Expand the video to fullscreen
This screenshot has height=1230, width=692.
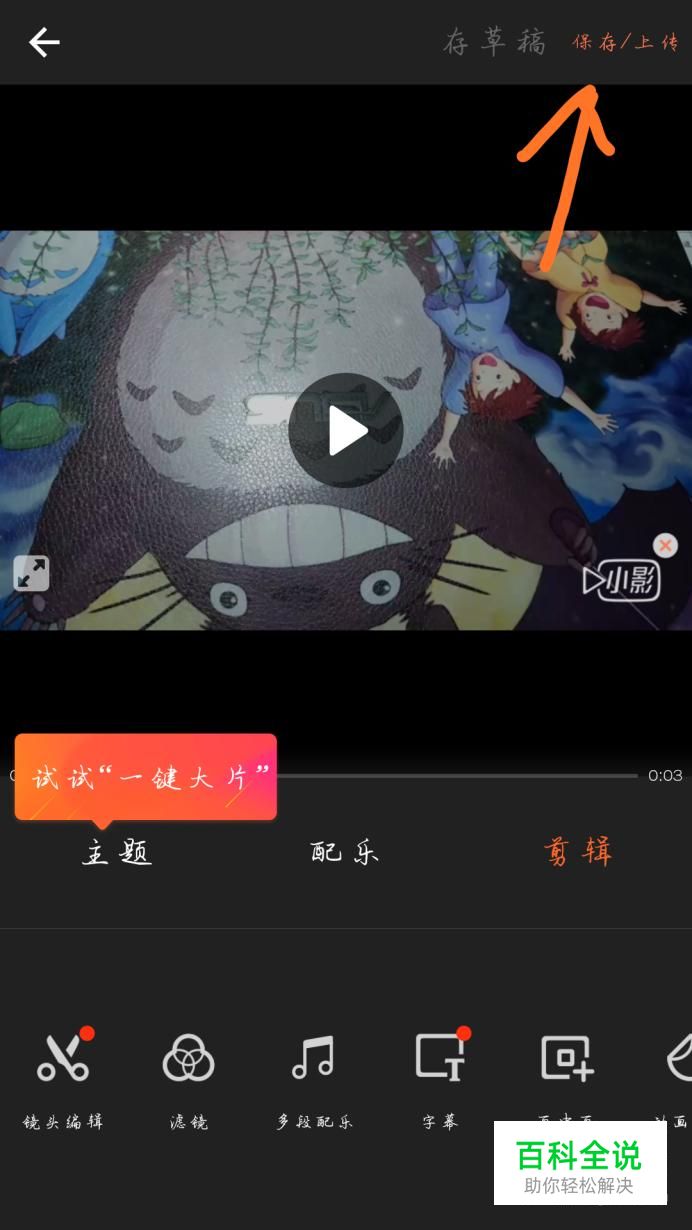31,573
